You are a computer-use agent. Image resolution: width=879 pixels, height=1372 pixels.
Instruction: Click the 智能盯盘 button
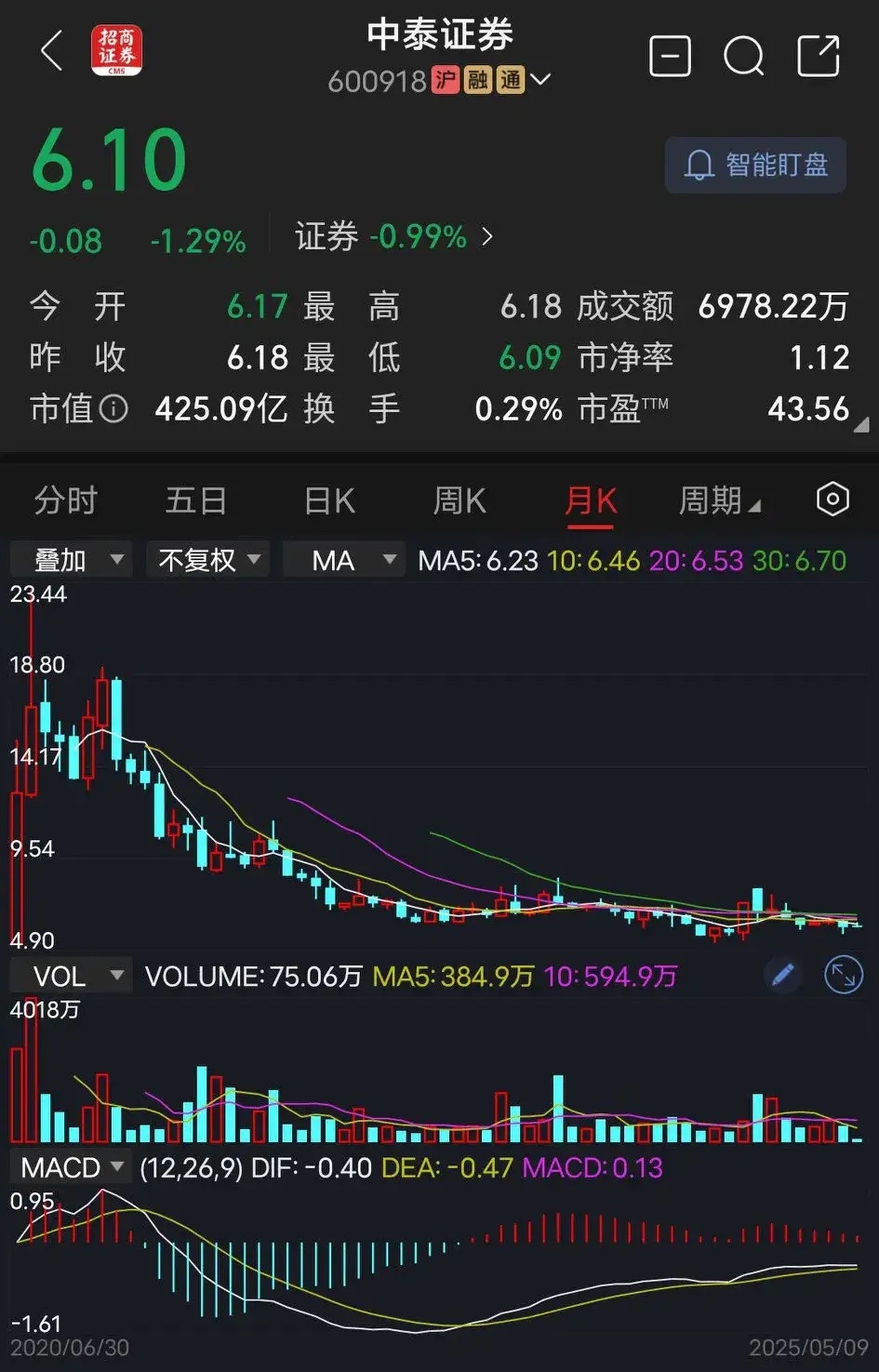(x=755, y=165)
